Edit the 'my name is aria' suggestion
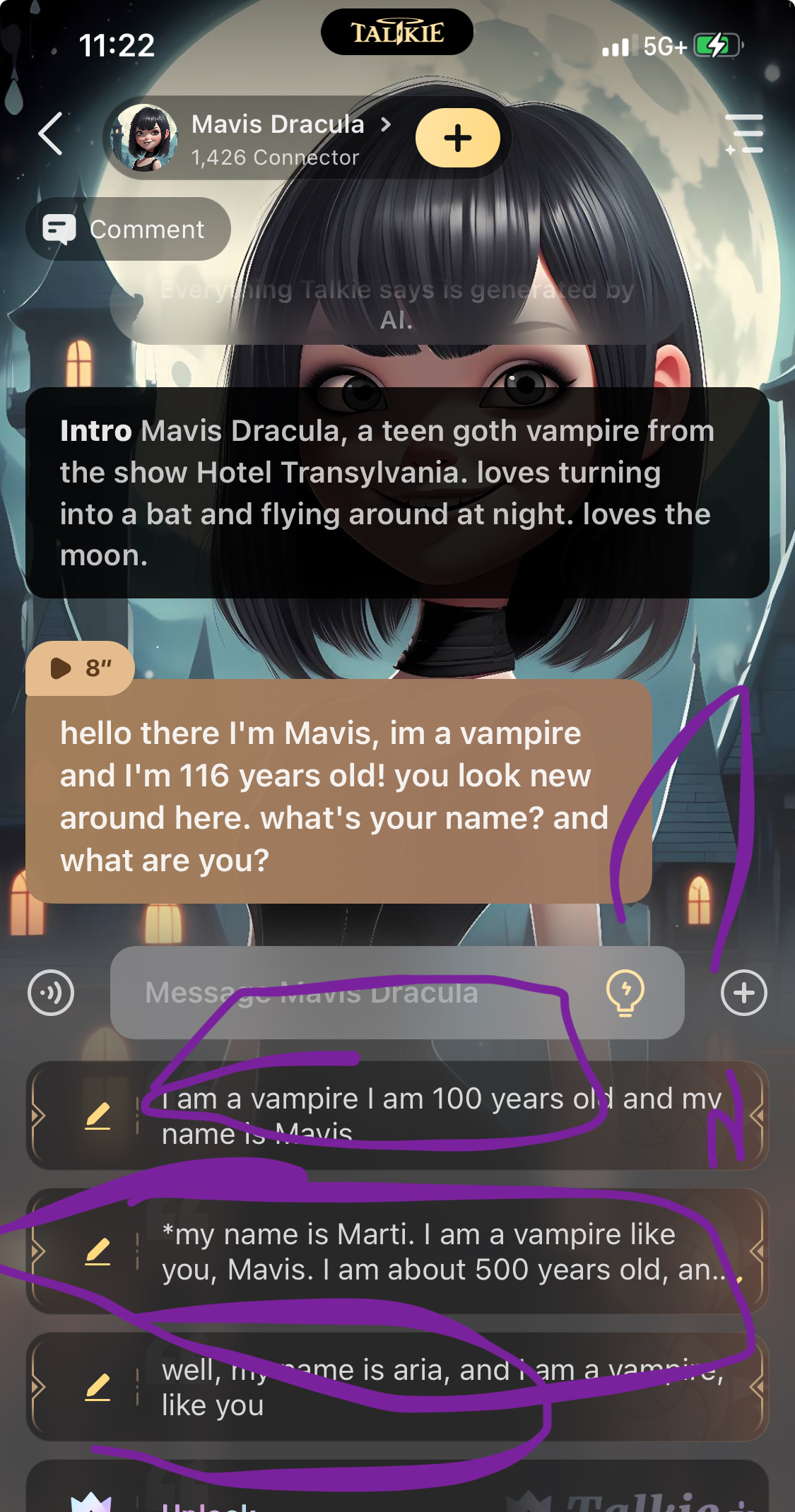795x1512 pixels. tap(98, 1387)
